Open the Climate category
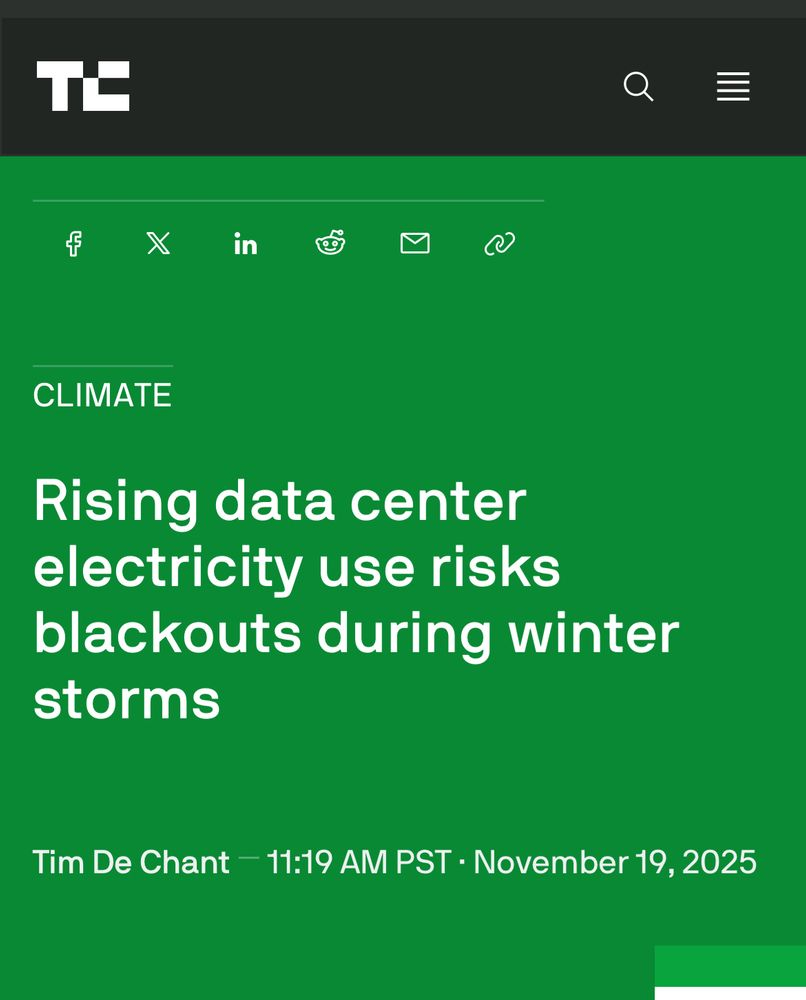Viewport: 806px width, 1000px height. pos(102,395)
